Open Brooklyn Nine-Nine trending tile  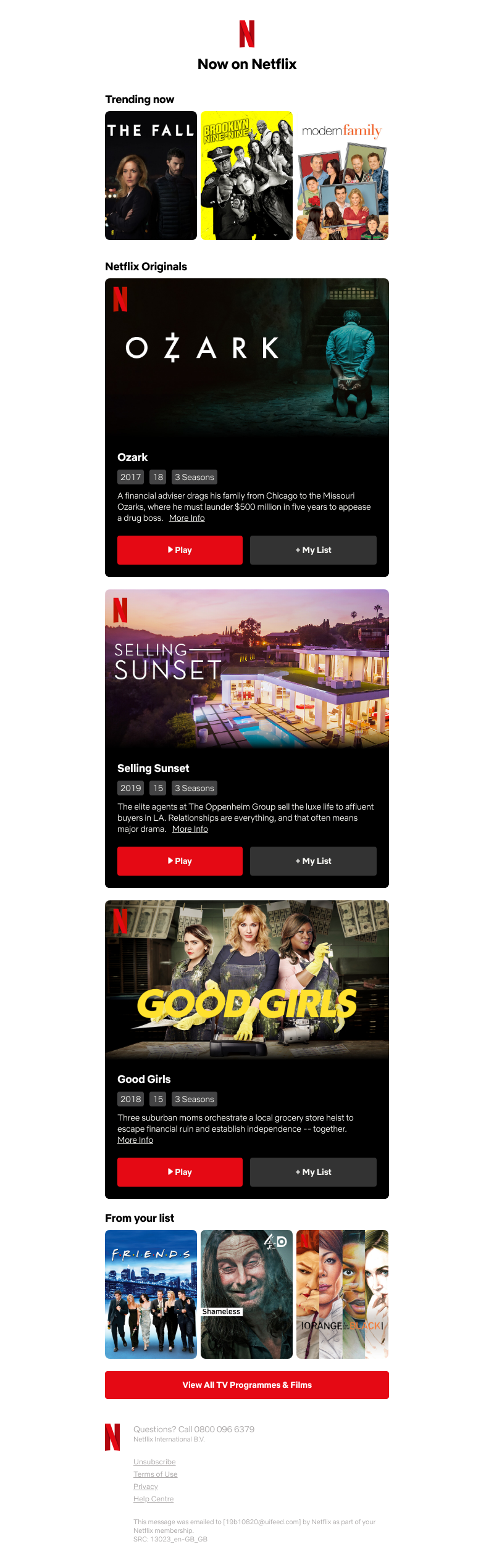[x=246, y=175]
